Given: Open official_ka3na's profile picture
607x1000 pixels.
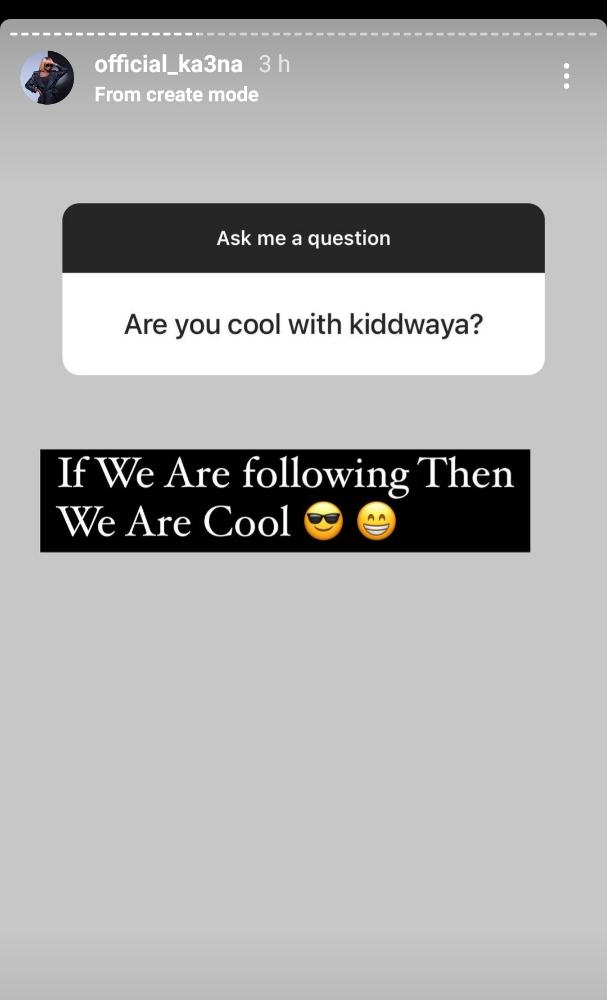Looking at the screenshot, I should [x=47, y=78].
